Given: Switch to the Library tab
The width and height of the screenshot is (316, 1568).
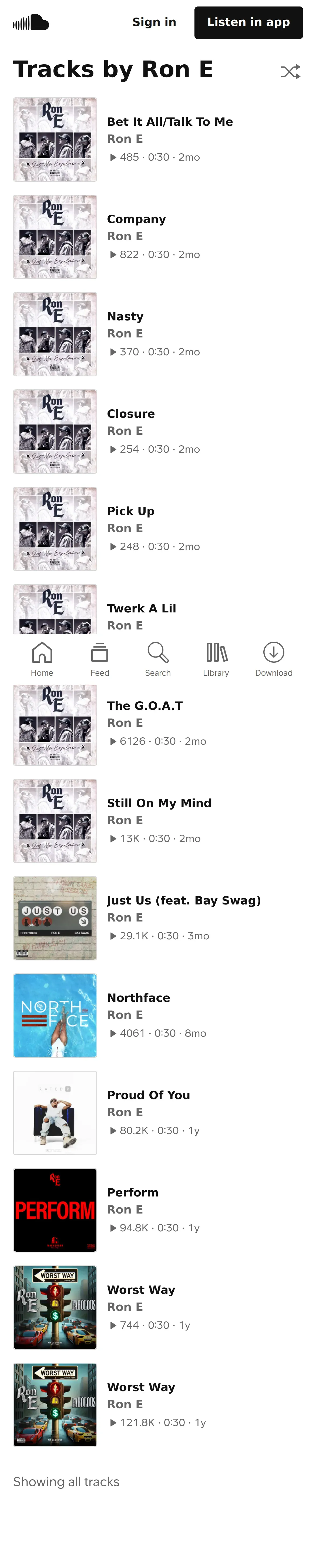Looking at the screenshot, I should pos(216,659).
